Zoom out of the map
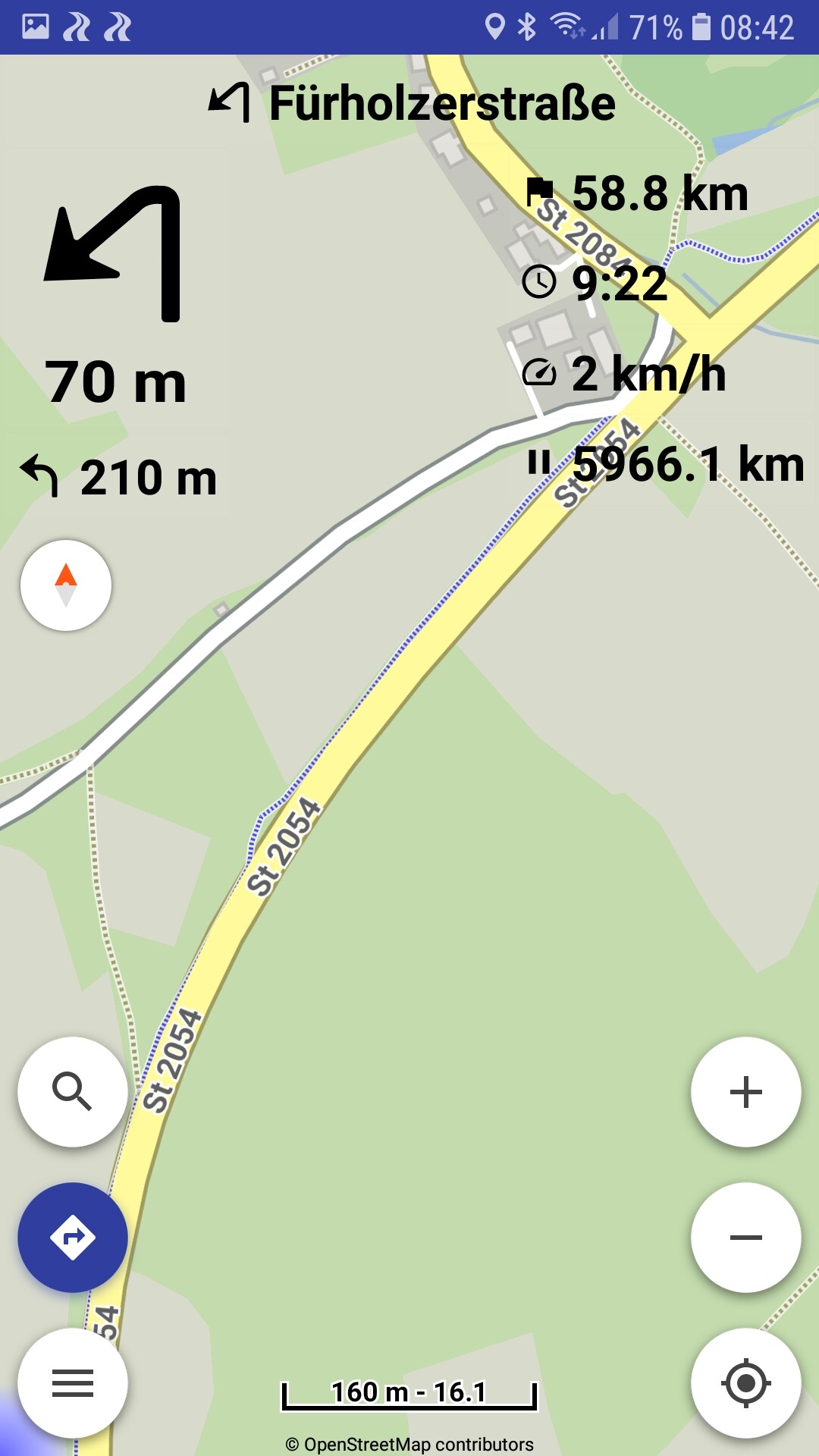819x1456 pixels. pos(746,1238)
